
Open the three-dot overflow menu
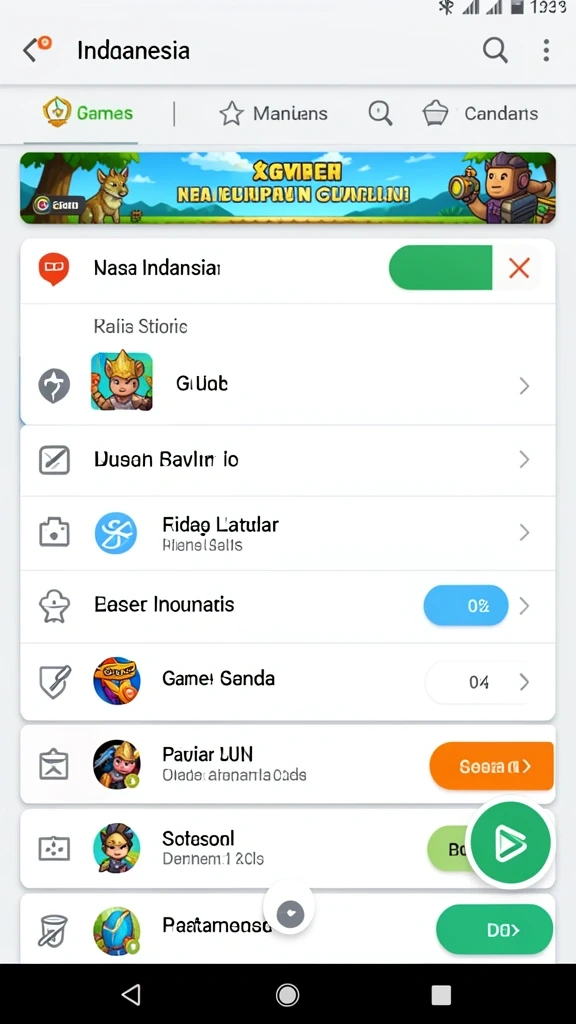(x=546, y=50)
